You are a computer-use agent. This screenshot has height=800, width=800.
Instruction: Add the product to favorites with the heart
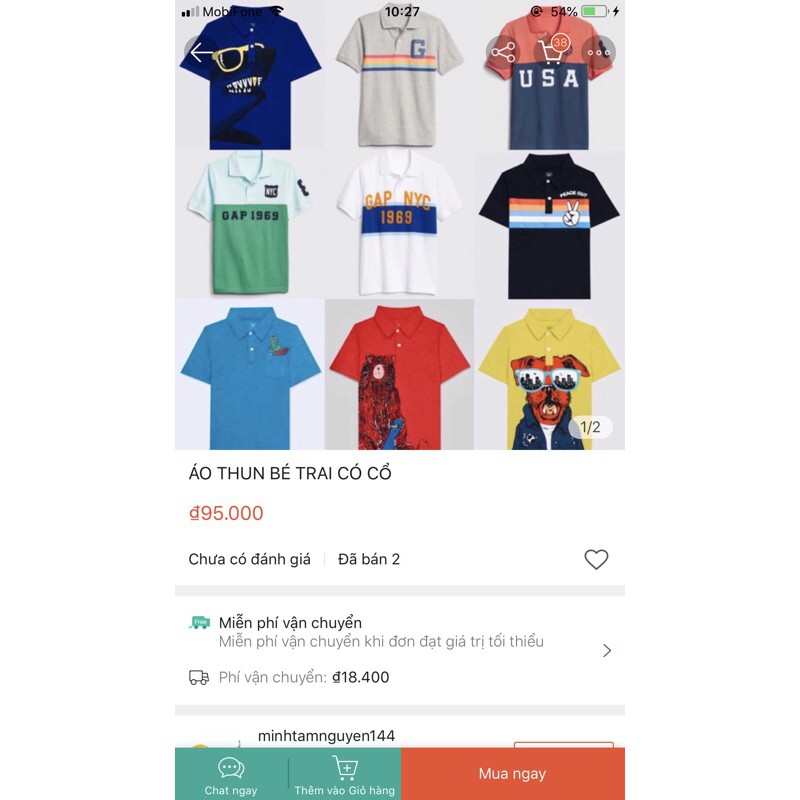tap(596, 560)
